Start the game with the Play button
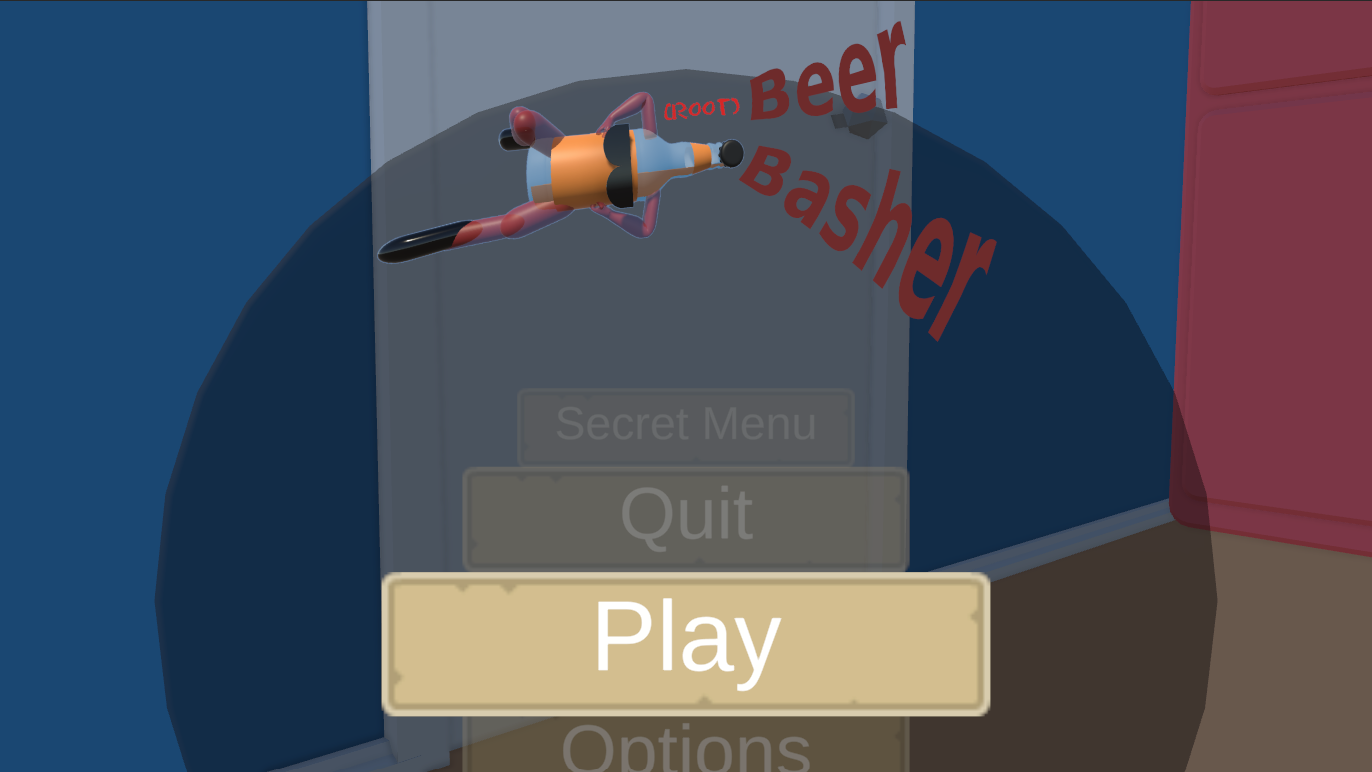The height and width of the screenshot is (772, 1372). tap(686, 643)
